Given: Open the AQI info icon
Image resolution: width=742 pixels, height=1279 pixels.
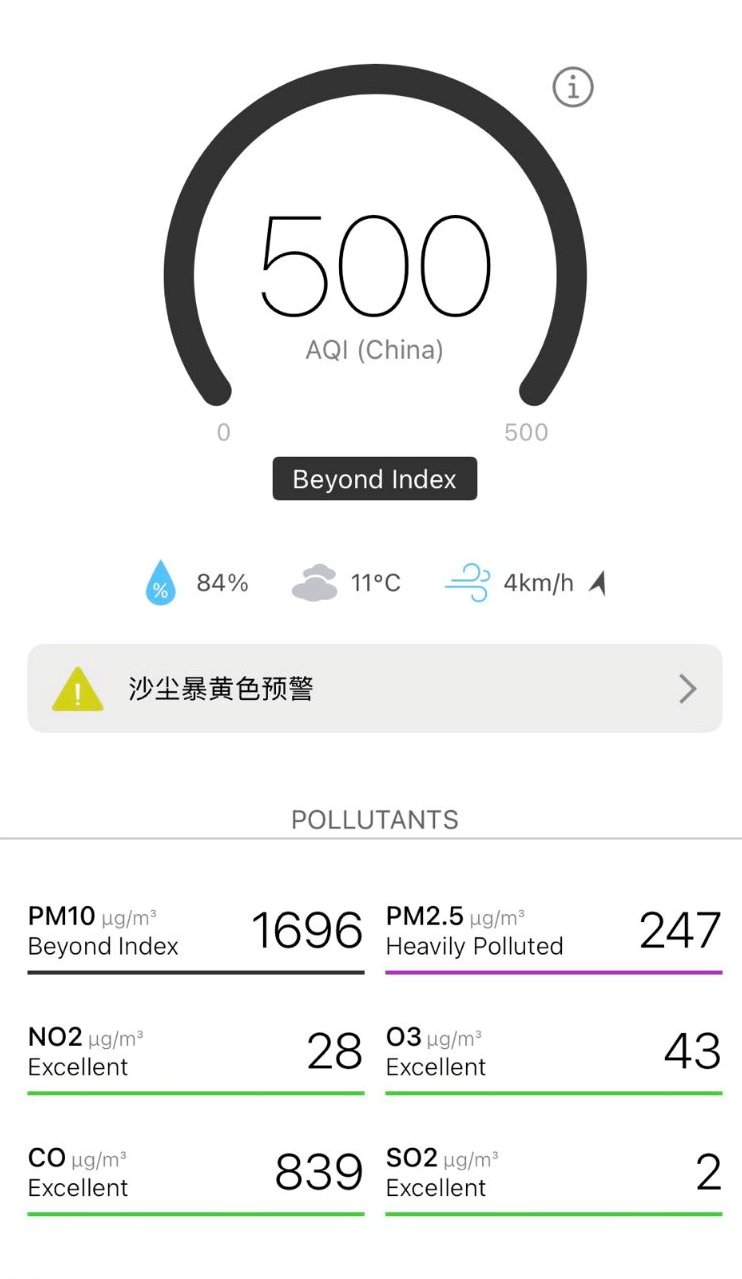Looking at the screenshot, I should click(x=573, y=87).
